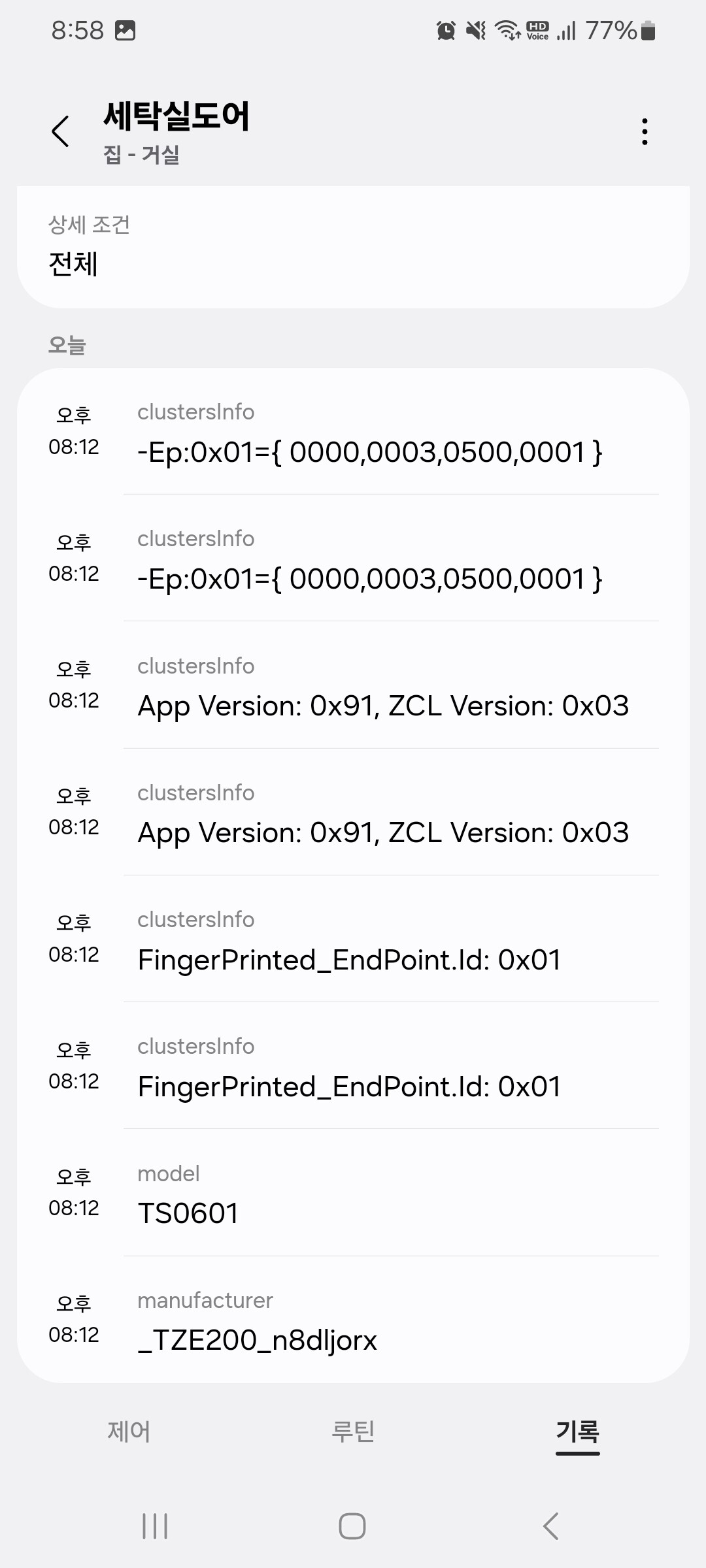Switch to the 제어 tab
Screen dimensions: 706x1568
pyautogui.click(x=129, y=1431)
